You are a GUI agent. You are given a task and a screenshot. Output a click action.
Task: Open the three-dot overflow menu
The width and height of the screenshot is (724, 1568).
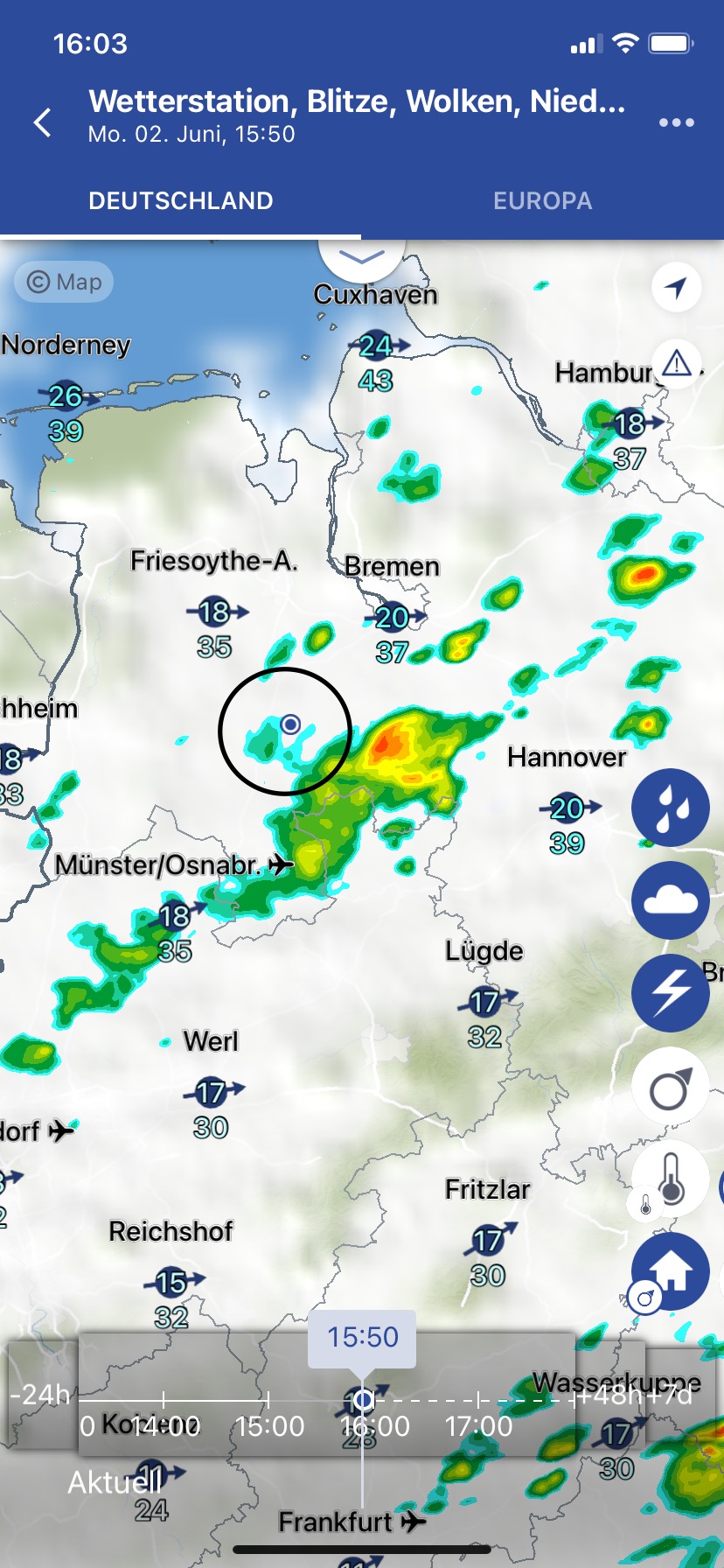point(676,122)
